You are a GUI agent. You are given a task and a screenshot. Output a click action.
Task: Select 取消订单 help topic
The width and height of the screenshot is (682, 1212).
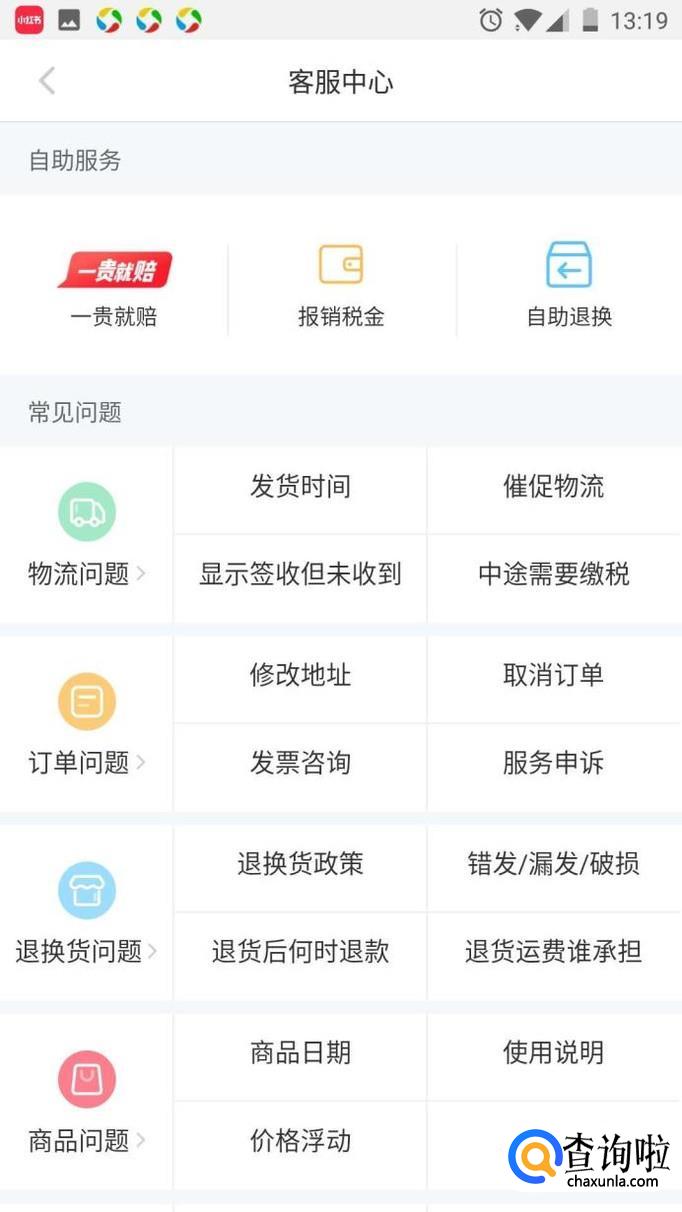pyautogui.click(x=553, y=675)
